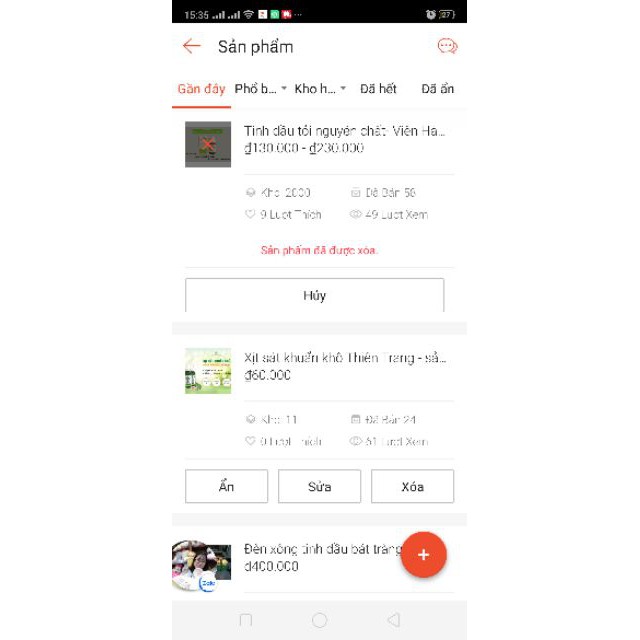The height and width of the screenshot is (640, 640).
Task: Expand the Kho h... sort dropdown
Action: pos(320,89)
